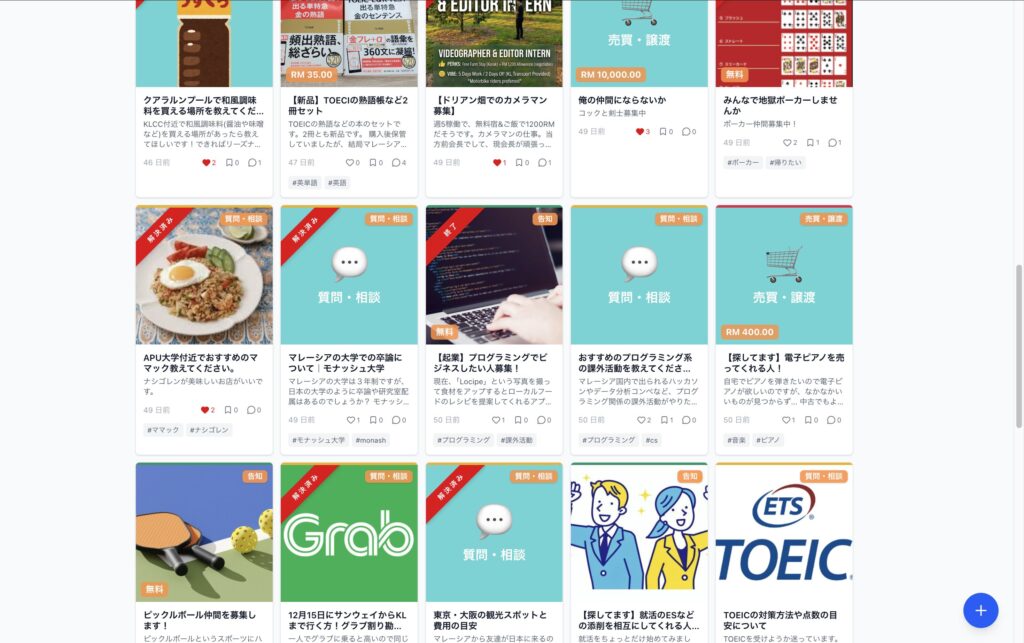Open the 電子ピアノを売ってくれる人 post
Screen dimensions: 1024x643
[x=784, y=362]
